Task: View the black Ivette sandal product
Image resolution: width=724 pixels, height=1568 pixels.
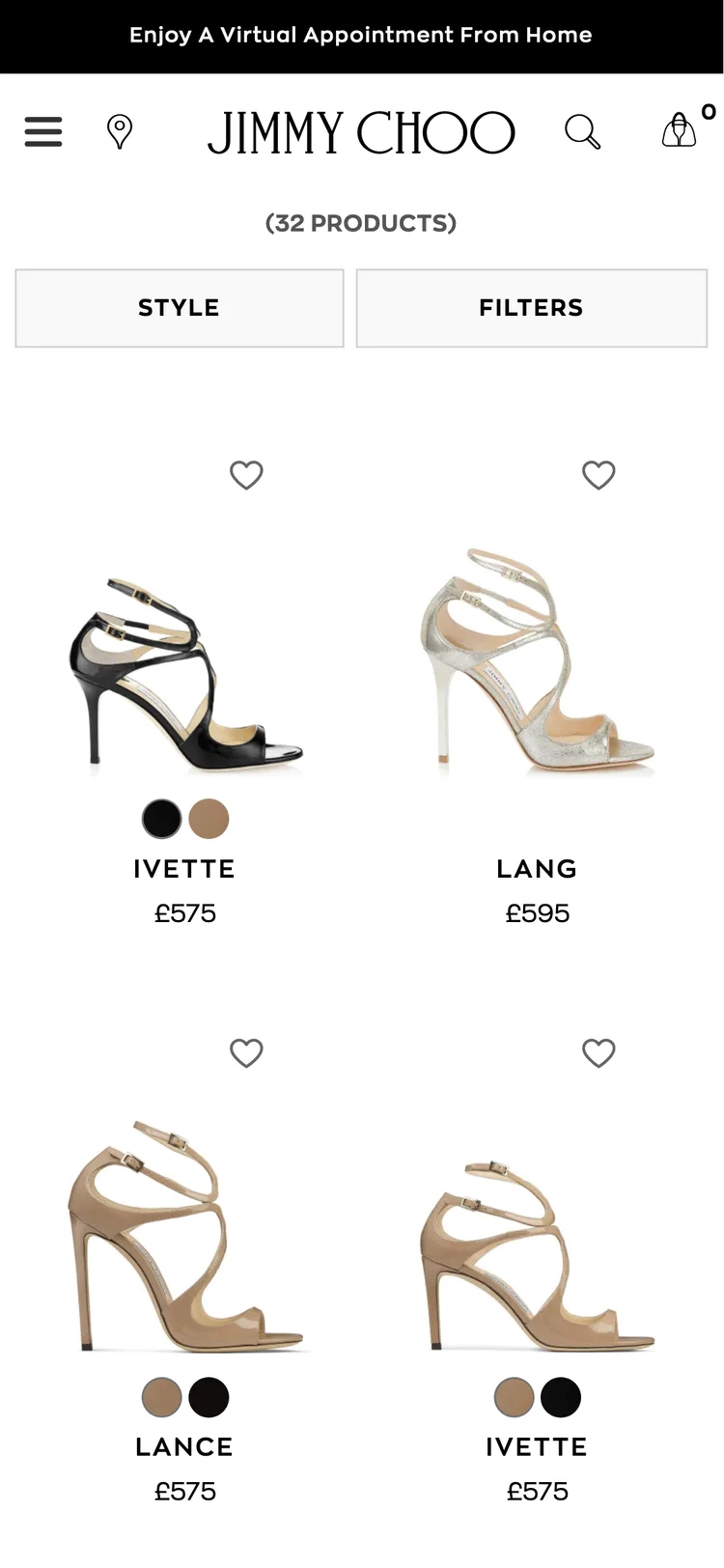Action: point(185,676)
